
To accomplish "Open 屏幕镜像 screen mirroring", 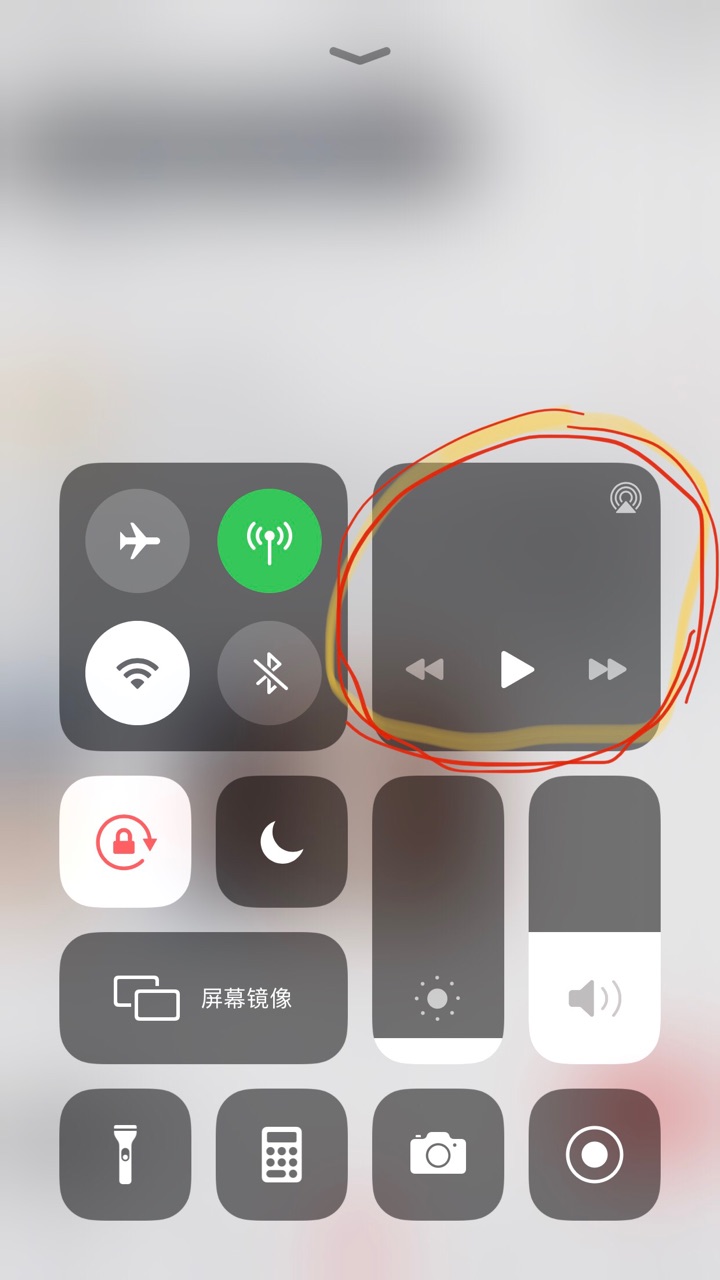I will (203, 997).
